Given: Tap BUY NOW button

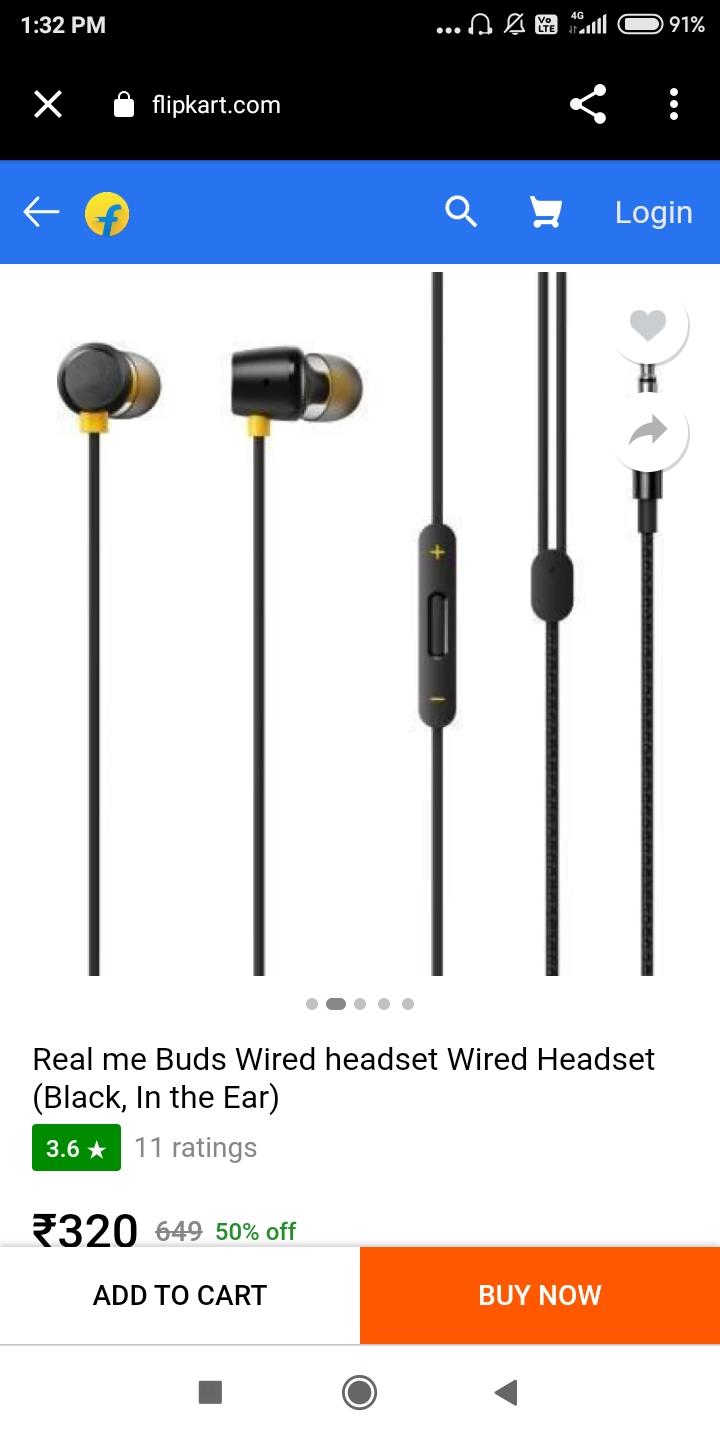Looking at the screenshot, I should 540,1295.
